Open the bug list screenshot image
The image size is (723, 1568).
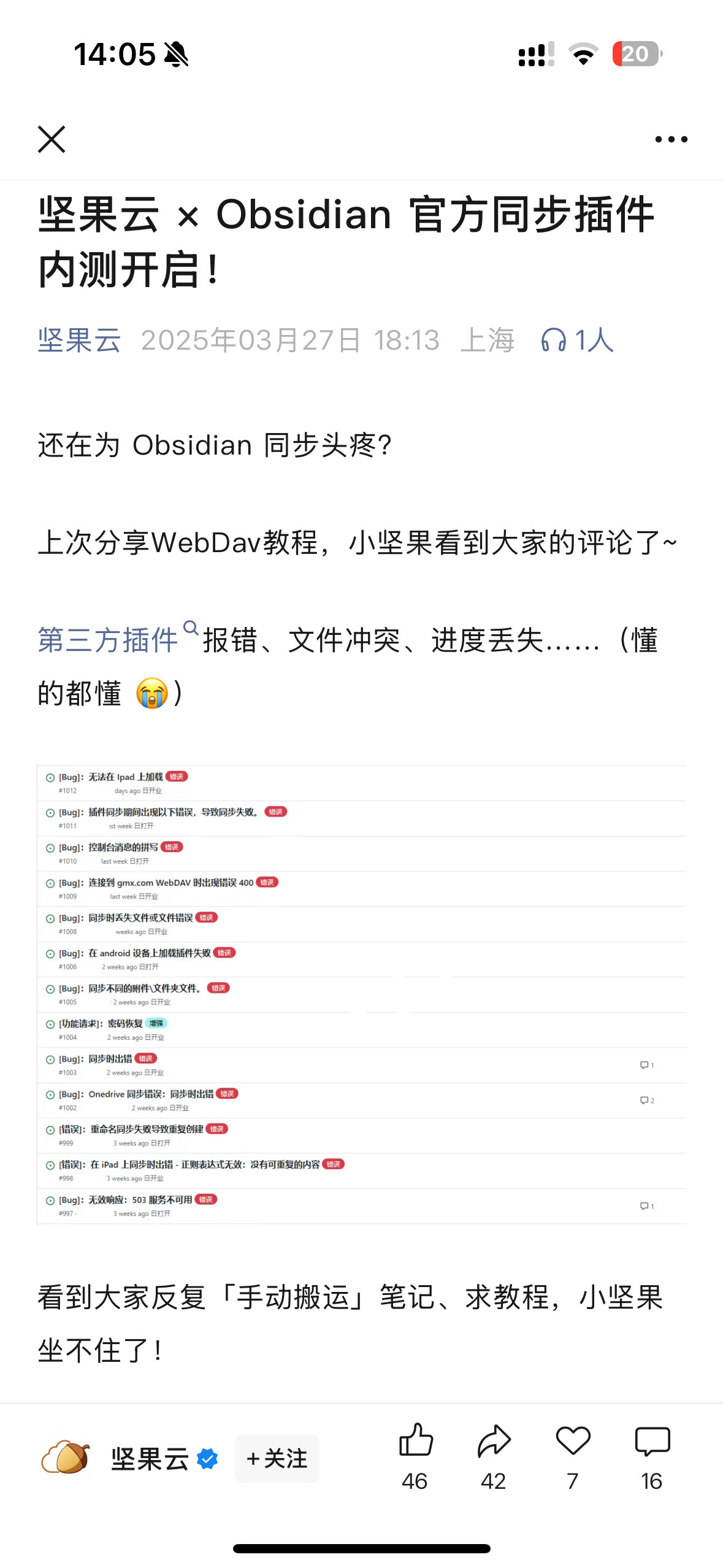pyautogui.click(x=361, y=994)
